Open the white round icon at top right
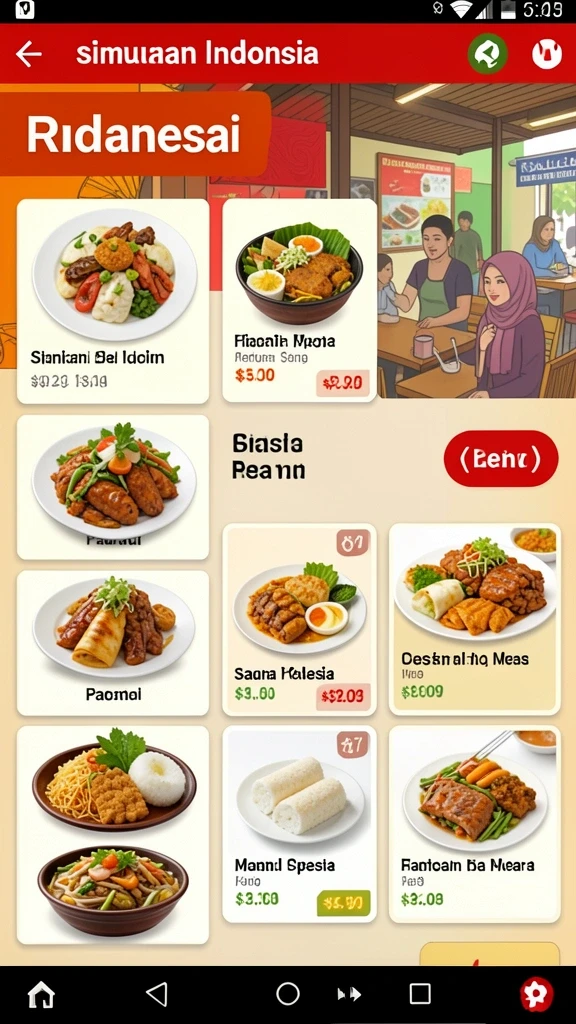This screenshot has height=1024, width=576. tap(547, 54)
